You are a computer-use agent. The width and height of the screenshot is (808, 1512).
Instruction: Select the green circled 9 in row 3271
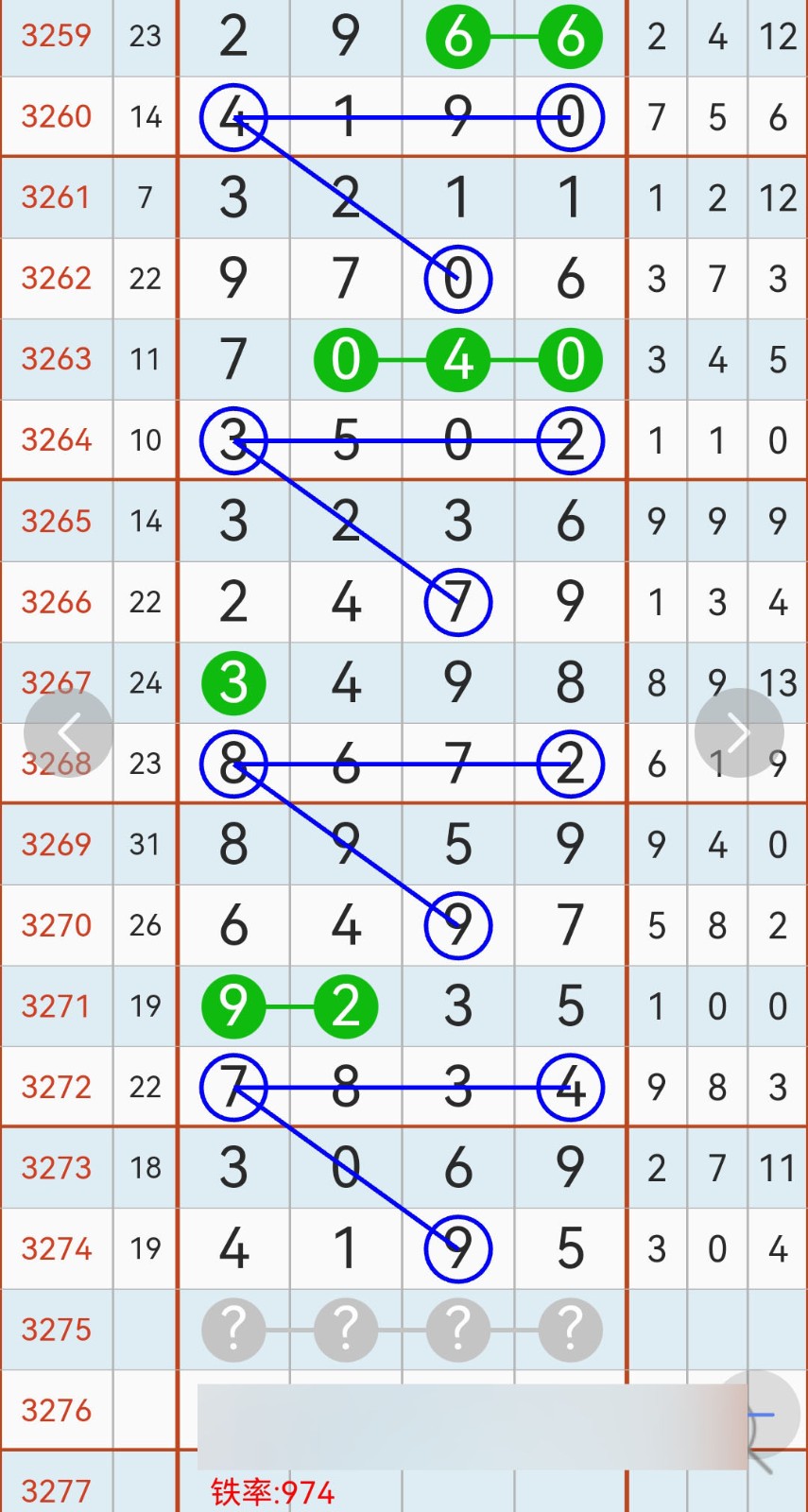[233, 1006]
